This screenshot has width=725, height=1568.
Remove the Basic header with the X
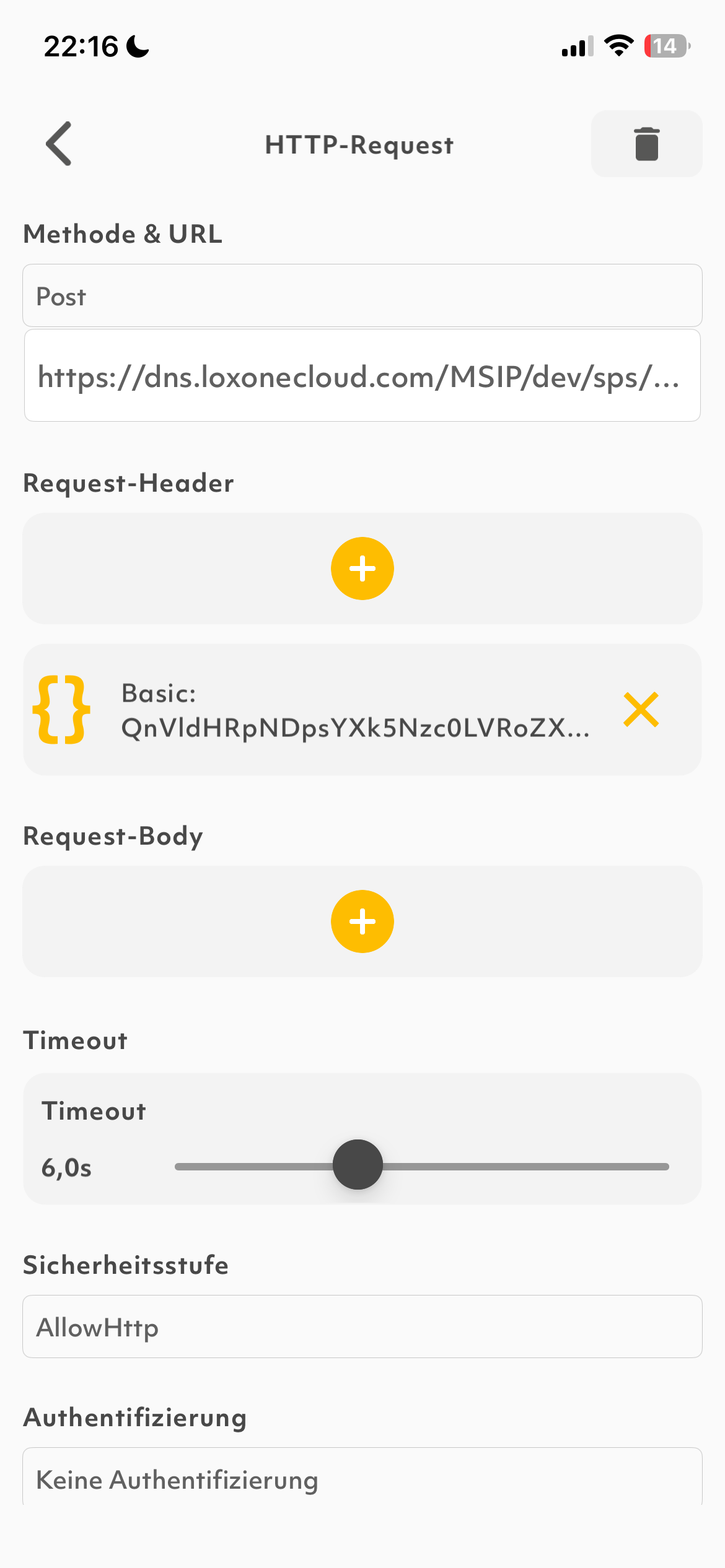641,710
